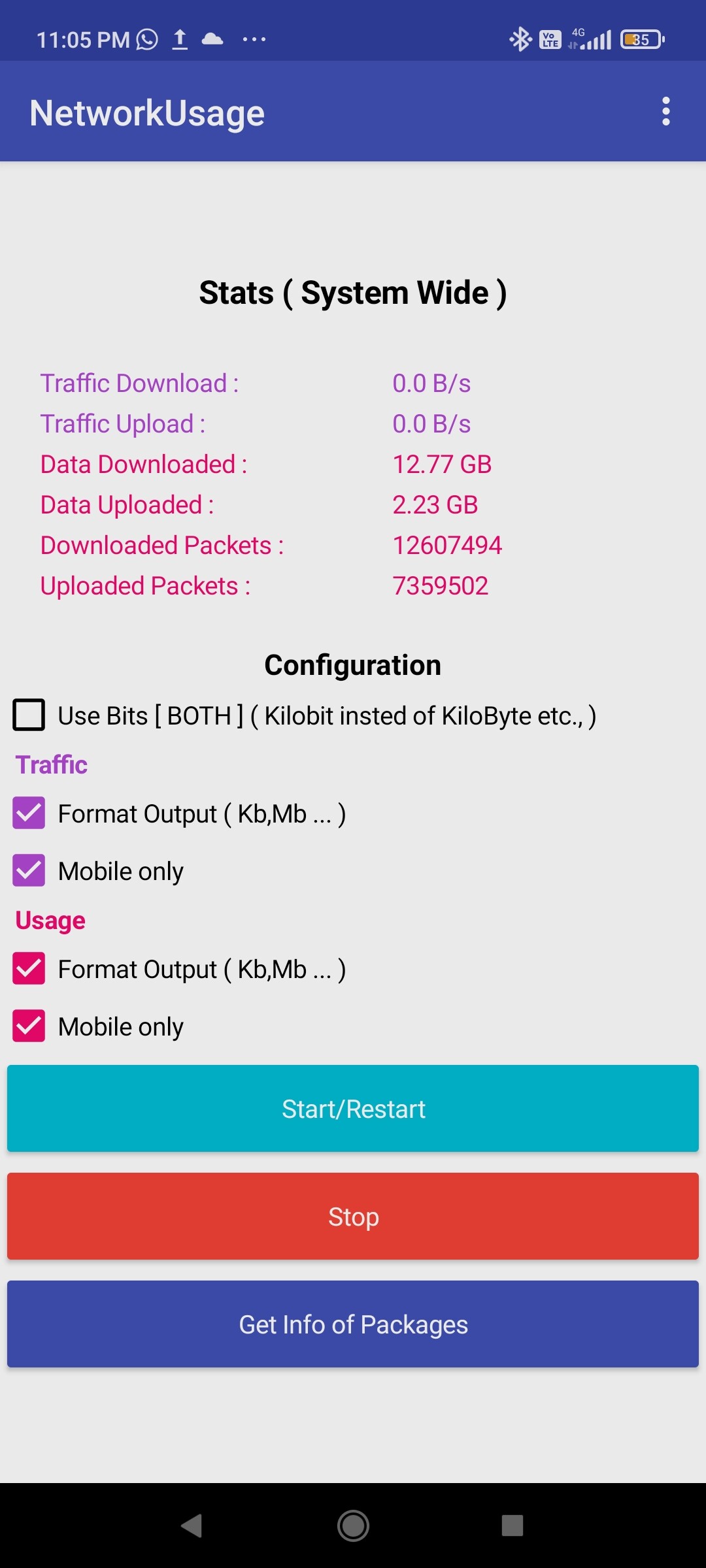The width and height of the screenshot is (706, 1568).
Task: Uncheck Format Output under Usage
Action: (x=29, y=969)
